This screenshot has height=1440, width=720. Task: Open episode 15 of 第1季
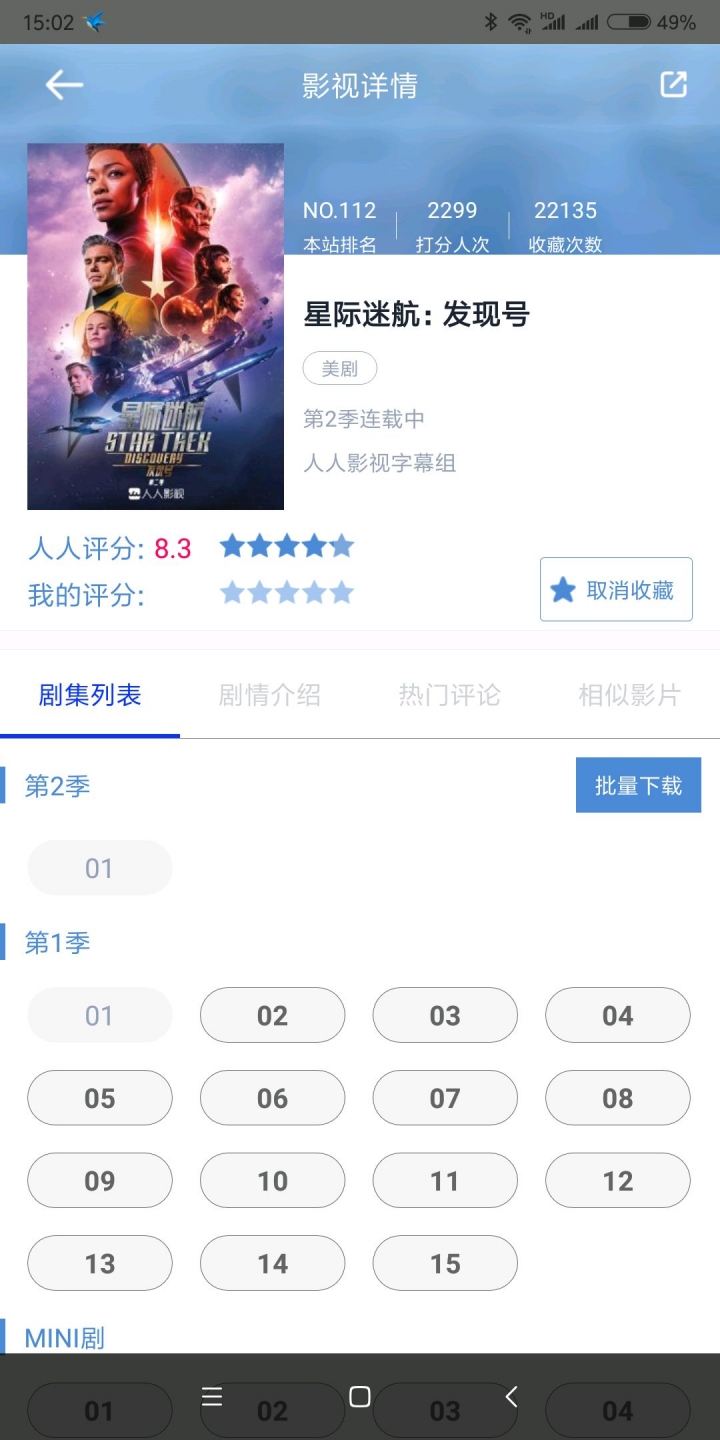[x=445, y=1264]
